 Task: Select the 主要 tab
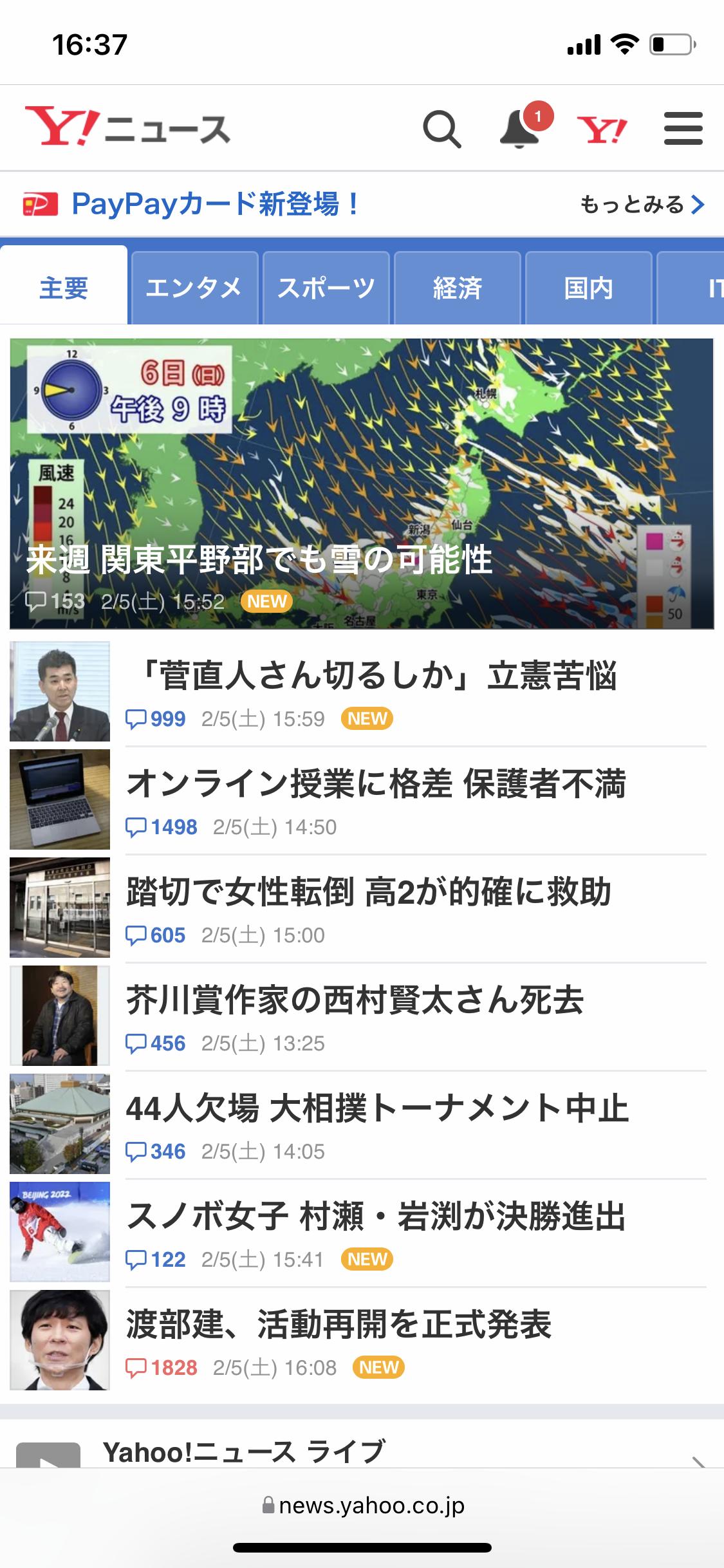[64, 288]
